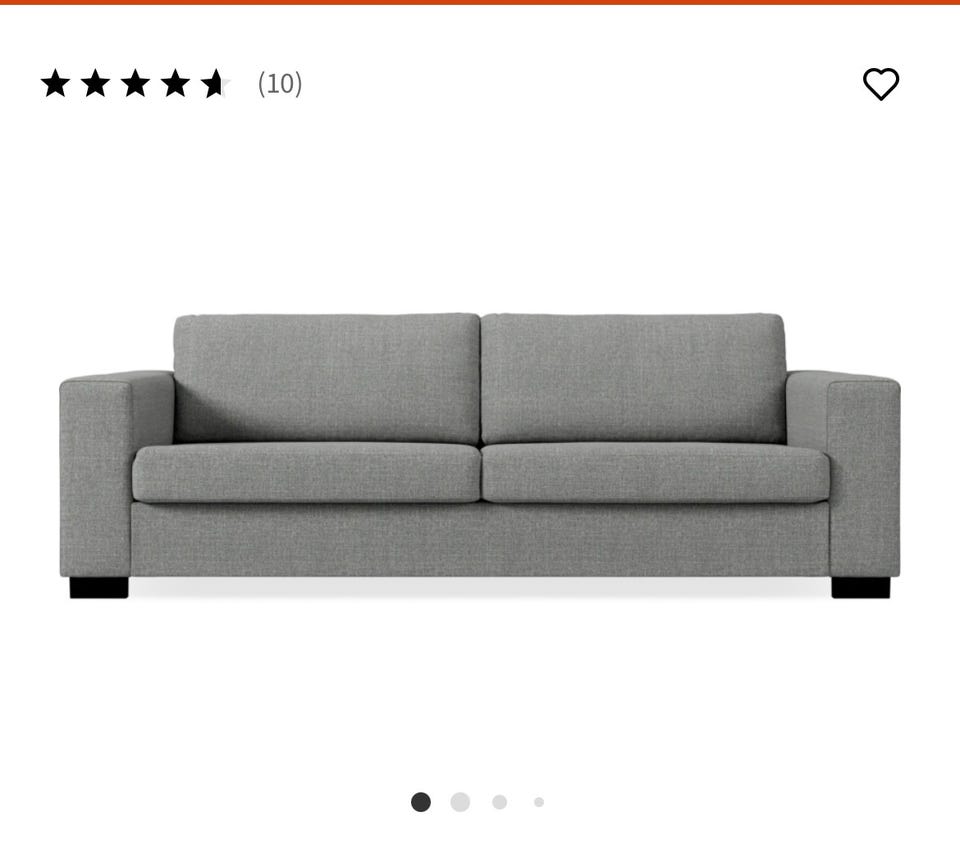This screenshot has width=960, height=844.
Task: Open the gray sofa product image
Action: [x=480, y=456]
